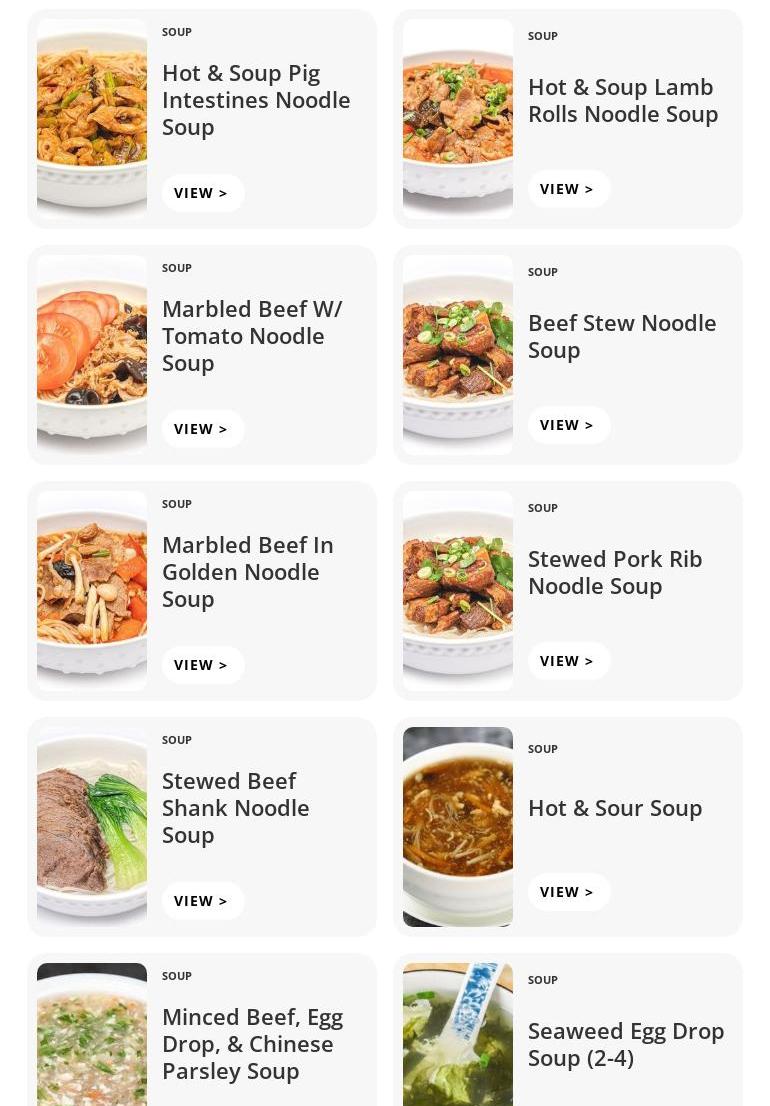
Task: Tap the Marbled Beef W/ Tomato photo
Action: (x=92, y=355)
